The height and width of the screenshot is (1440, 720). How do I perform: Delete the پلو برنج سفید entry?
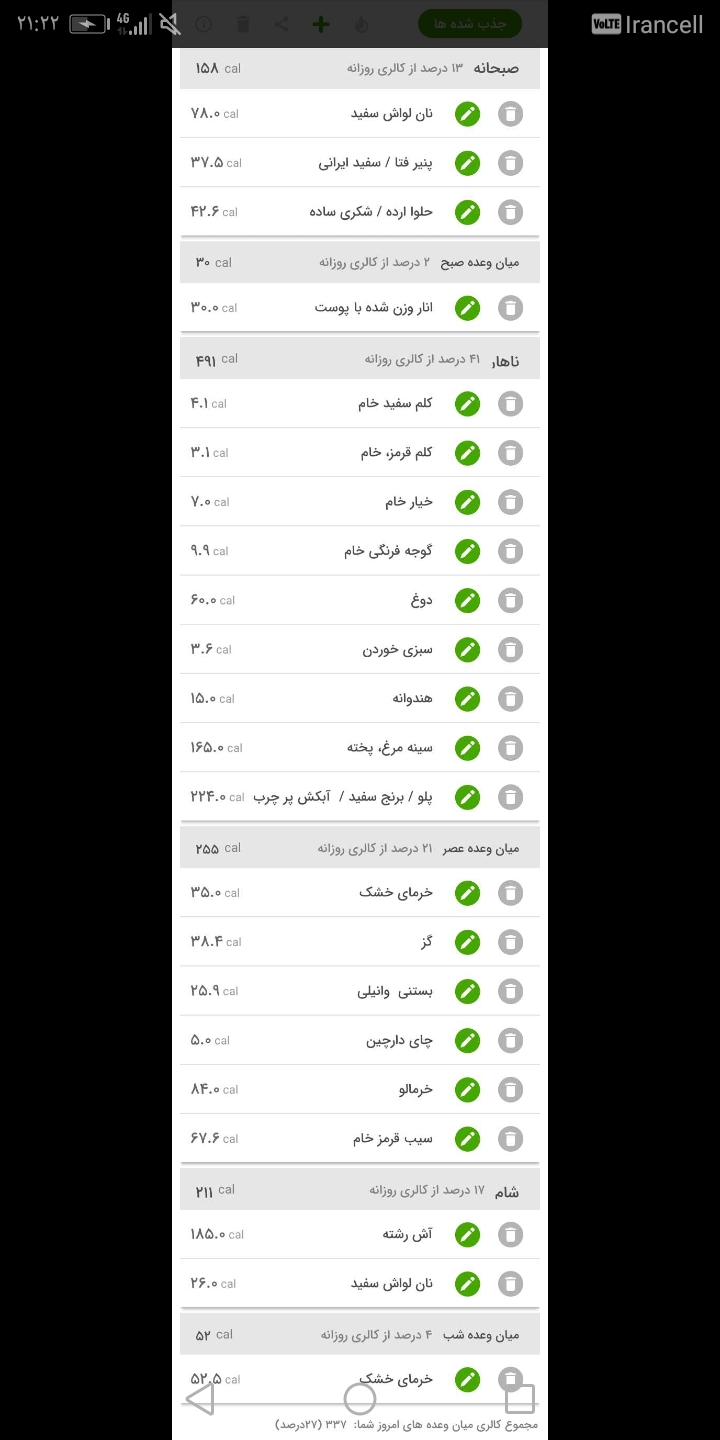[510, 797]
